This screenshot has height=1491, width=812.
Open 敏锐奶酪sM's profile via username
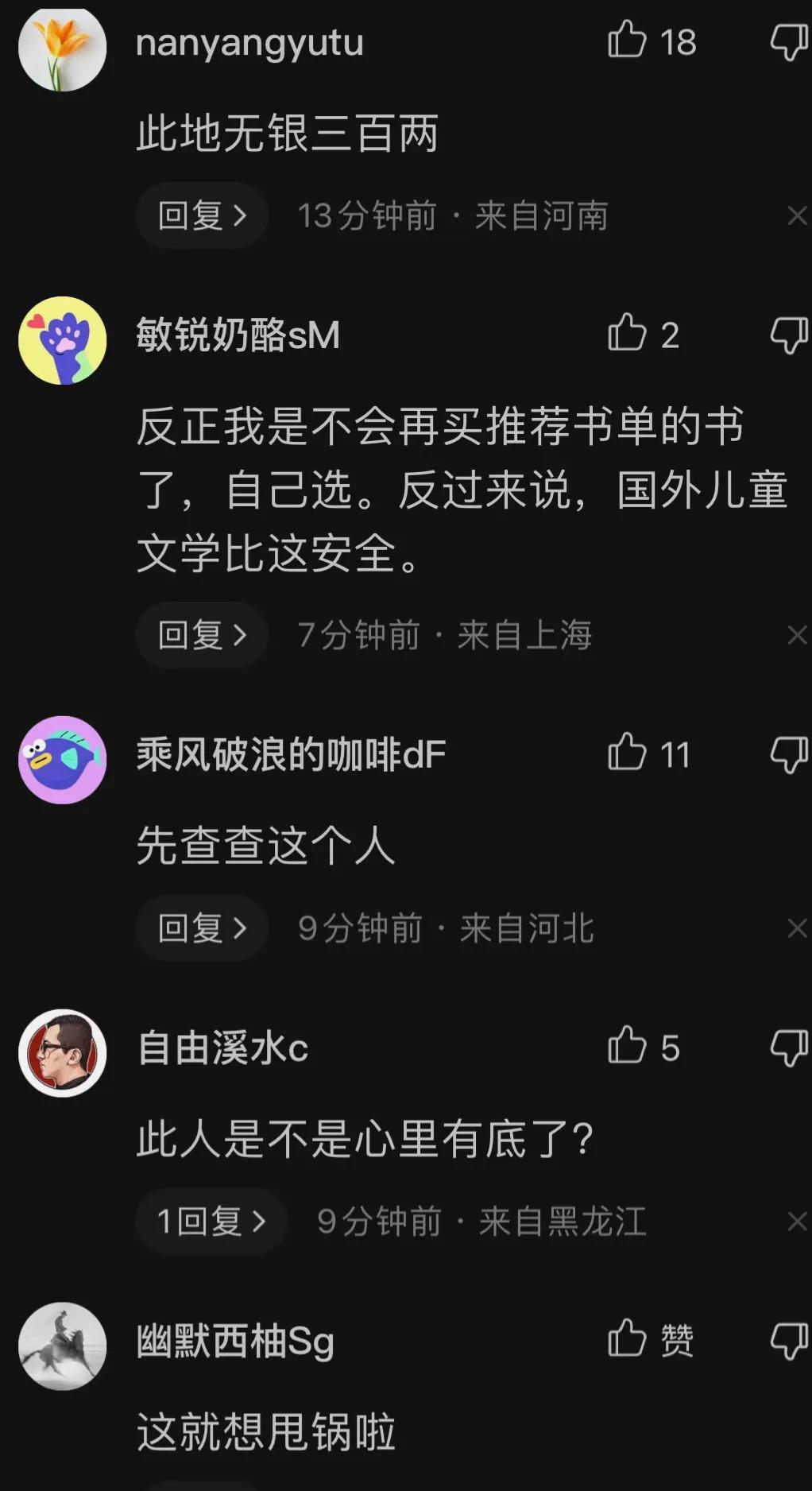point(237,336)
